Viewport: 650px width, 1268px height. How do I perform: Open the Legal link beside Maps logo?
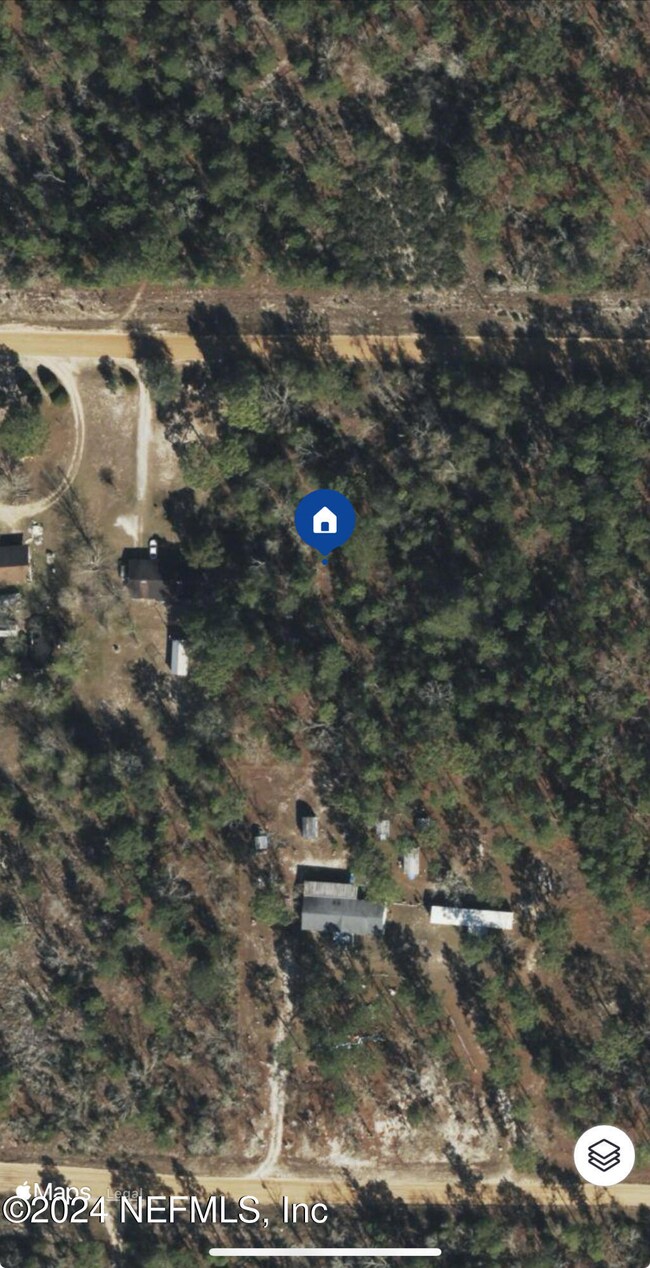(124, 1193)
